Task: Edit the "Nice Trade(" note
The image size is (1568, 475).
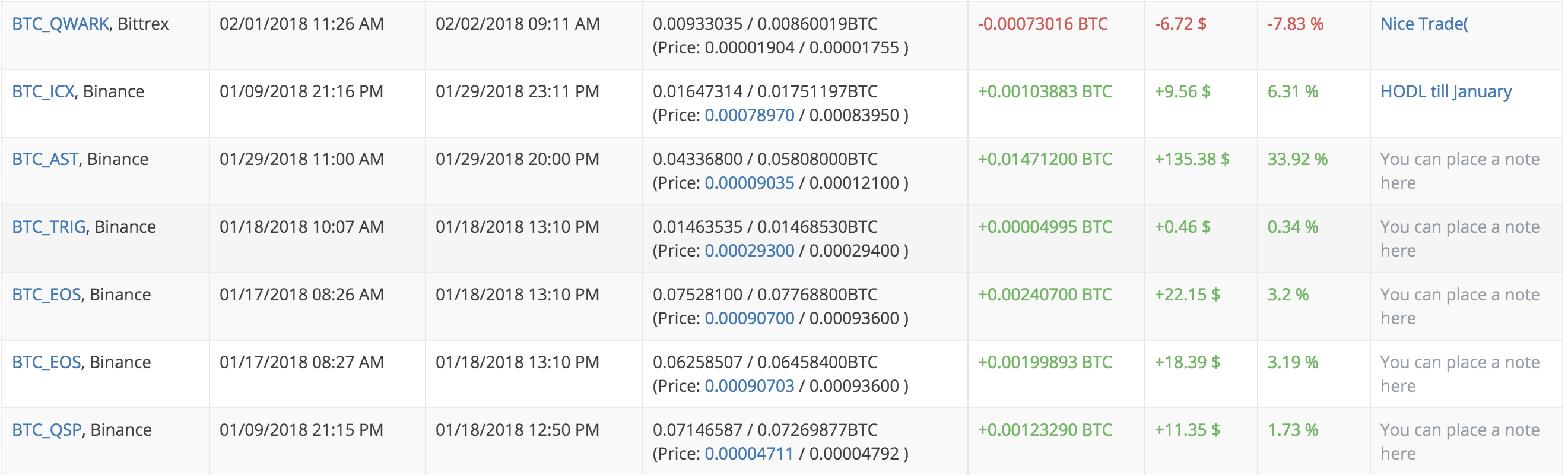Action: pyautogui.click(x=1424, y=24)
